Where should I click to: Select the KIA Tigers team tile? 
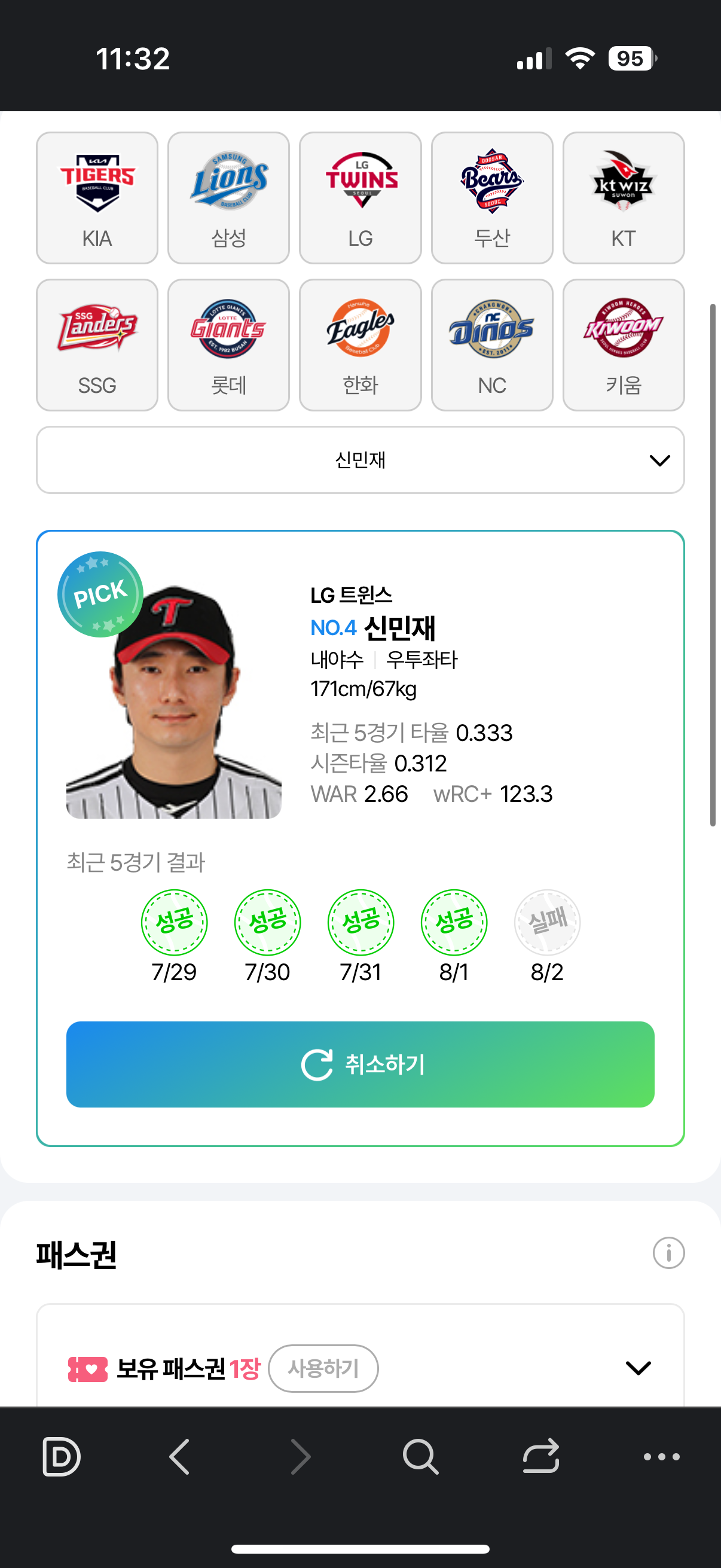pyautogui.click(x=97, y=198)
